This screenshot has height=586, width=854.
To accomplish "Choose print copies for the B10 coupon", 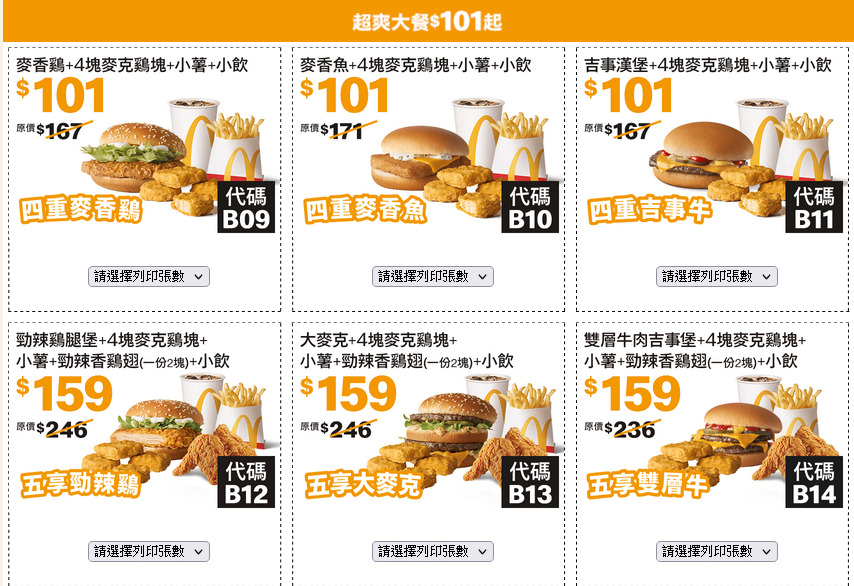I will pos(434,276).
